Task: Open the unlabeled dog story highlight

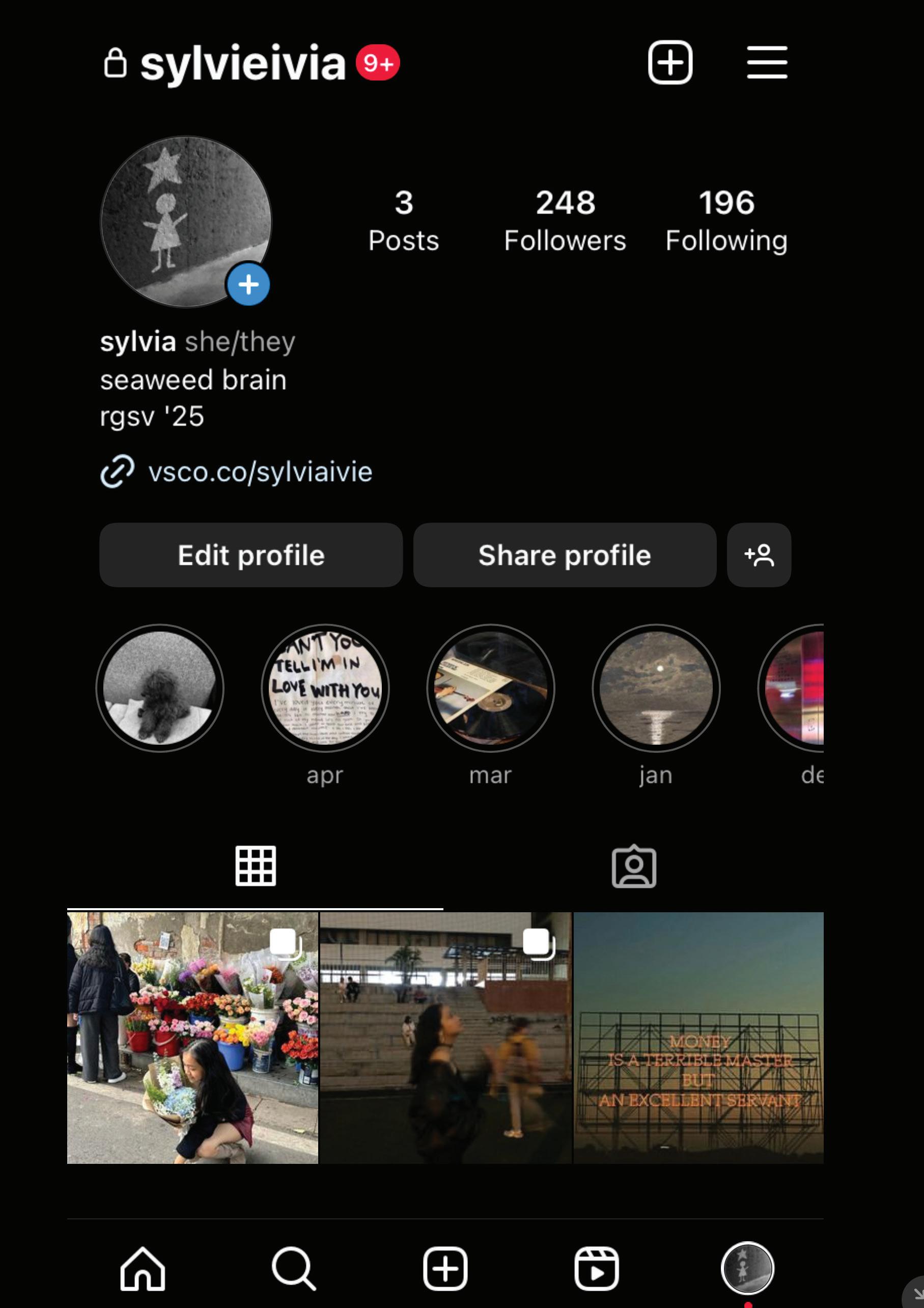Action: [x=160, y=688]
